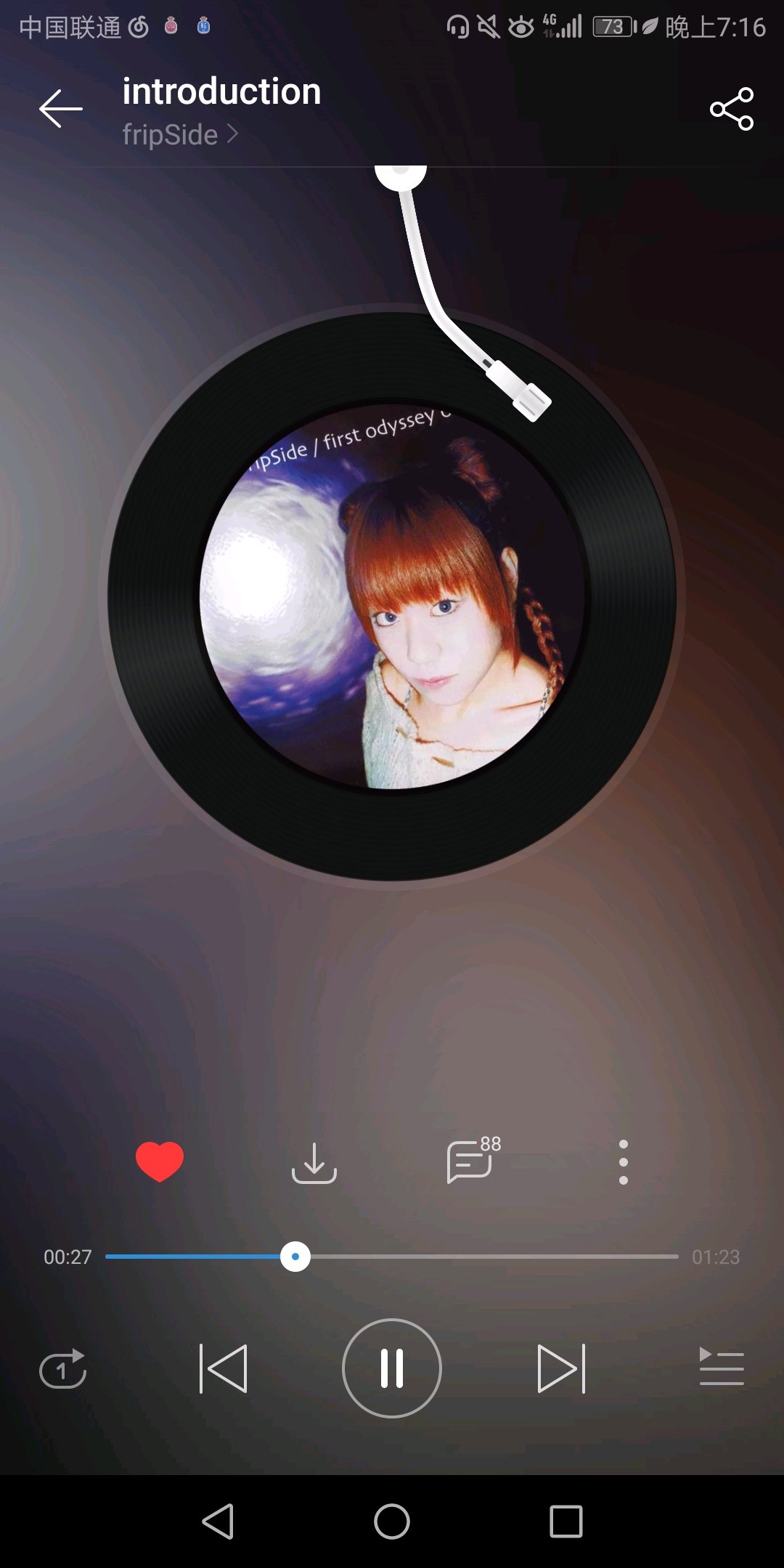Go back using the top-left arrow

coord(61,109)
